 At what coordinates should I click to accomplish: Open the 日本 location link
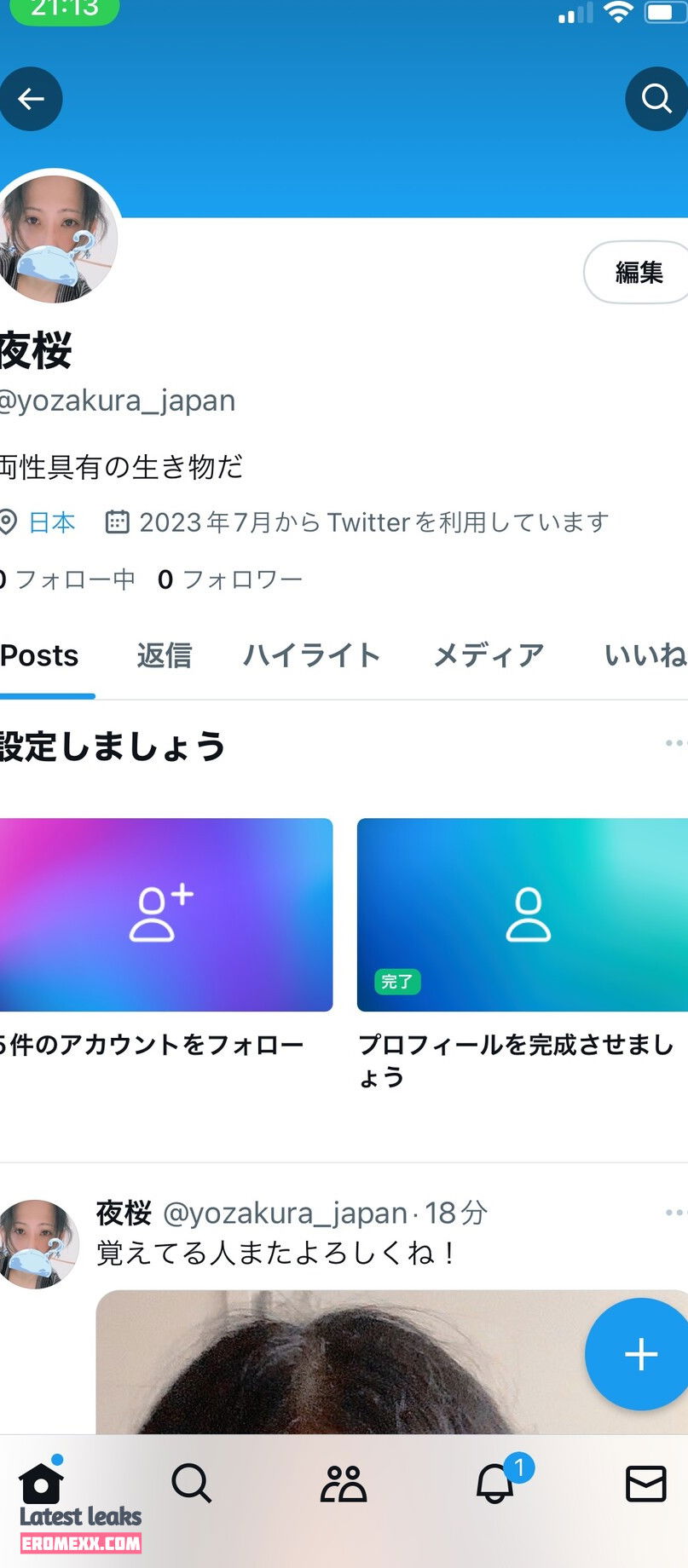coord(51,522)
